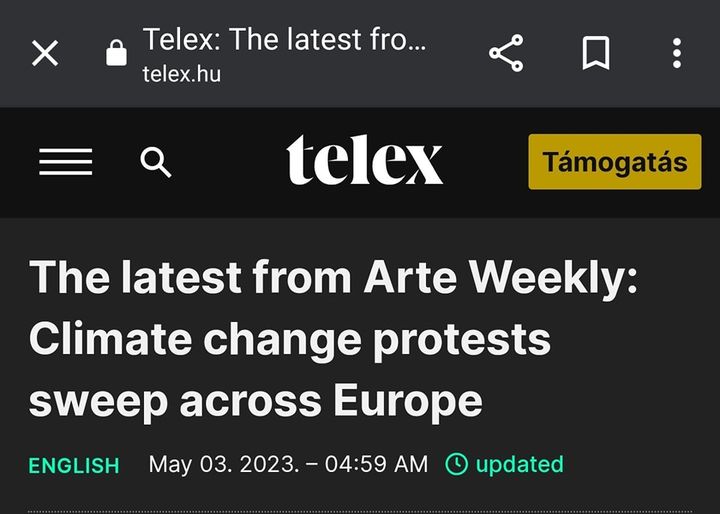Go to the Telex homepage via logo

point(364,162)
